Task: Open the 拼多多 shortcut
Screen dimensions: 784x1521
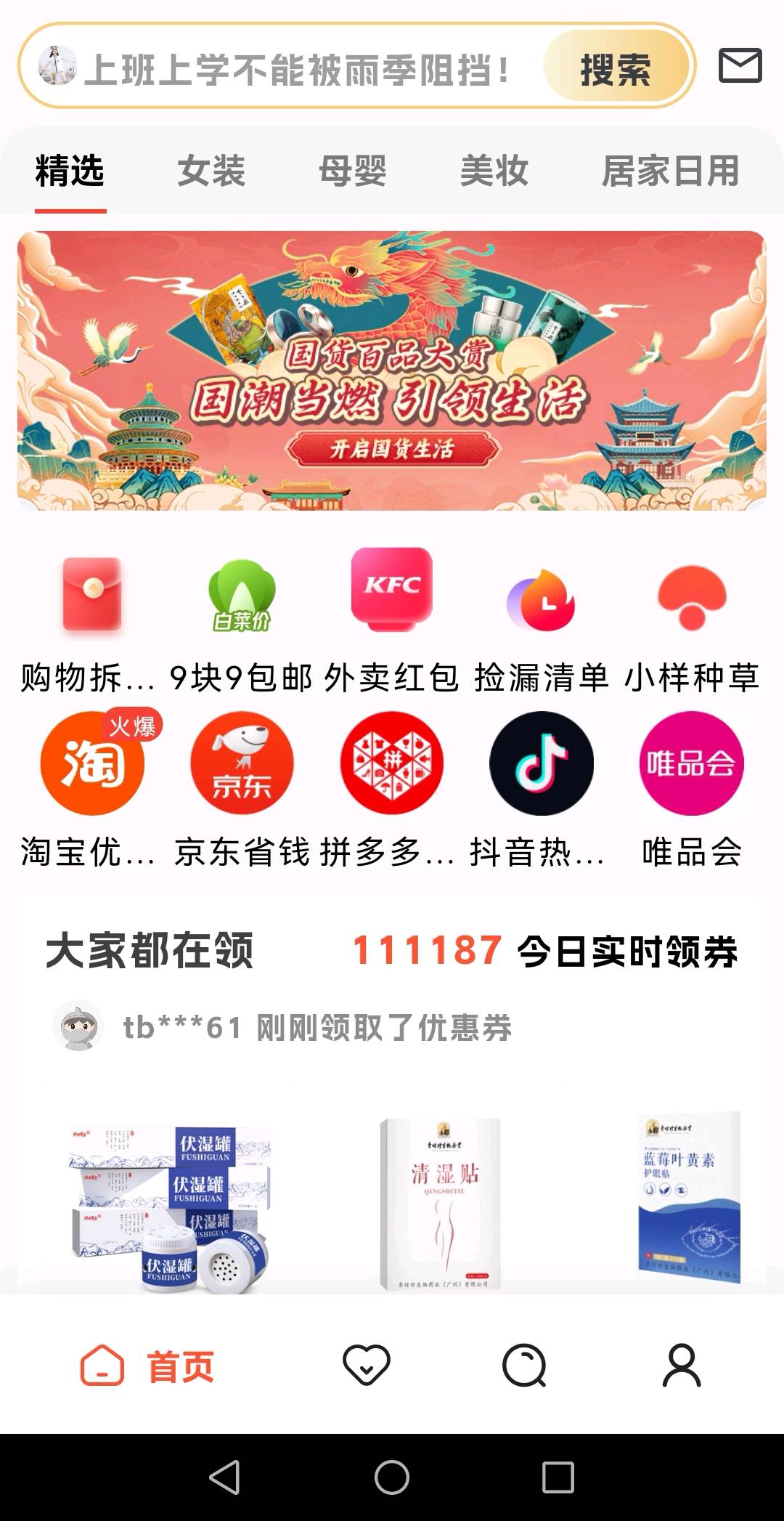Action: coord(391,788)
